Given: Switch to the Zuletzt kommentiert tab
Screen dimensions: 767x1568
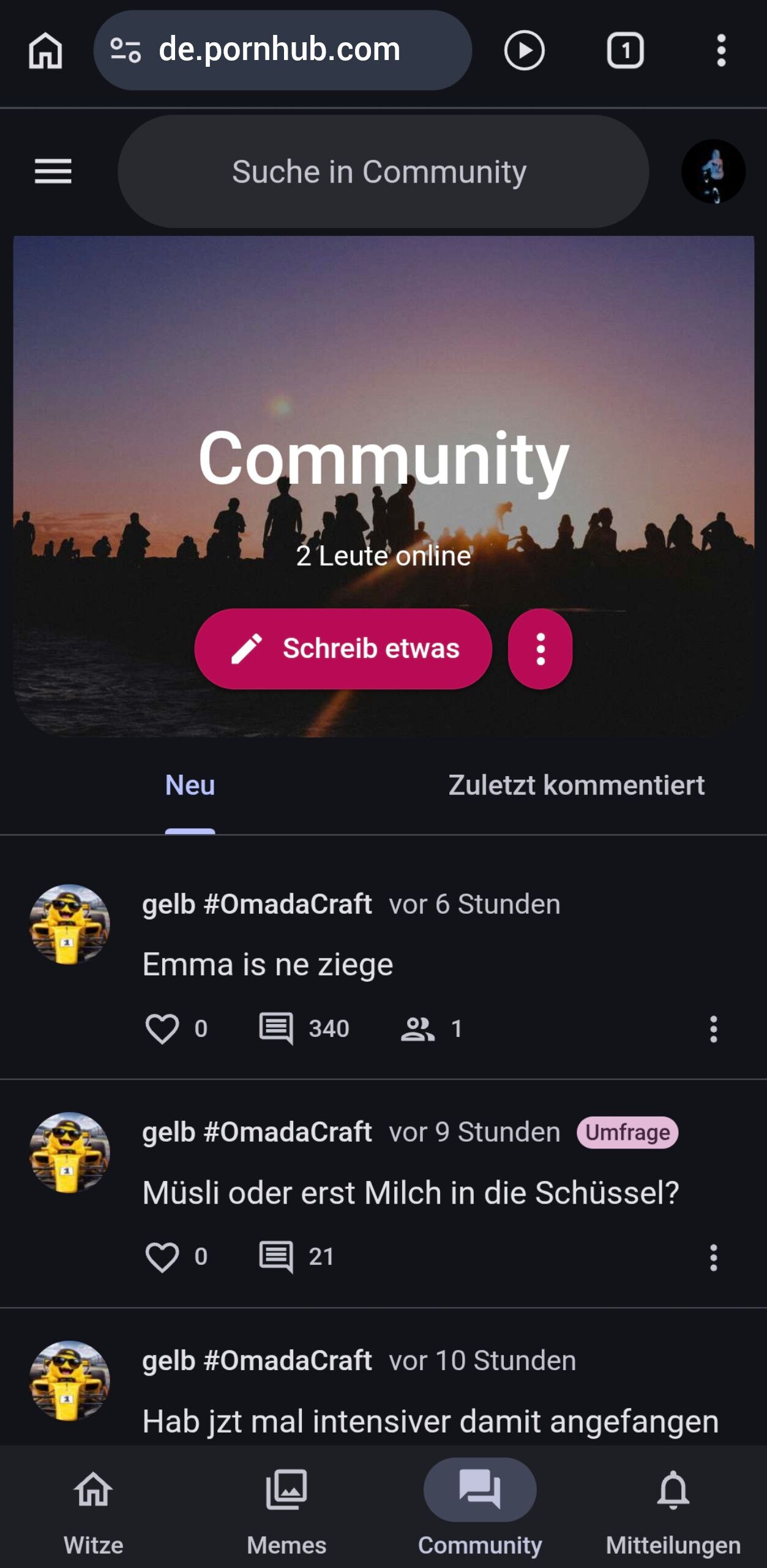Looking at the screenshot, I should click(x=576, y=785).
